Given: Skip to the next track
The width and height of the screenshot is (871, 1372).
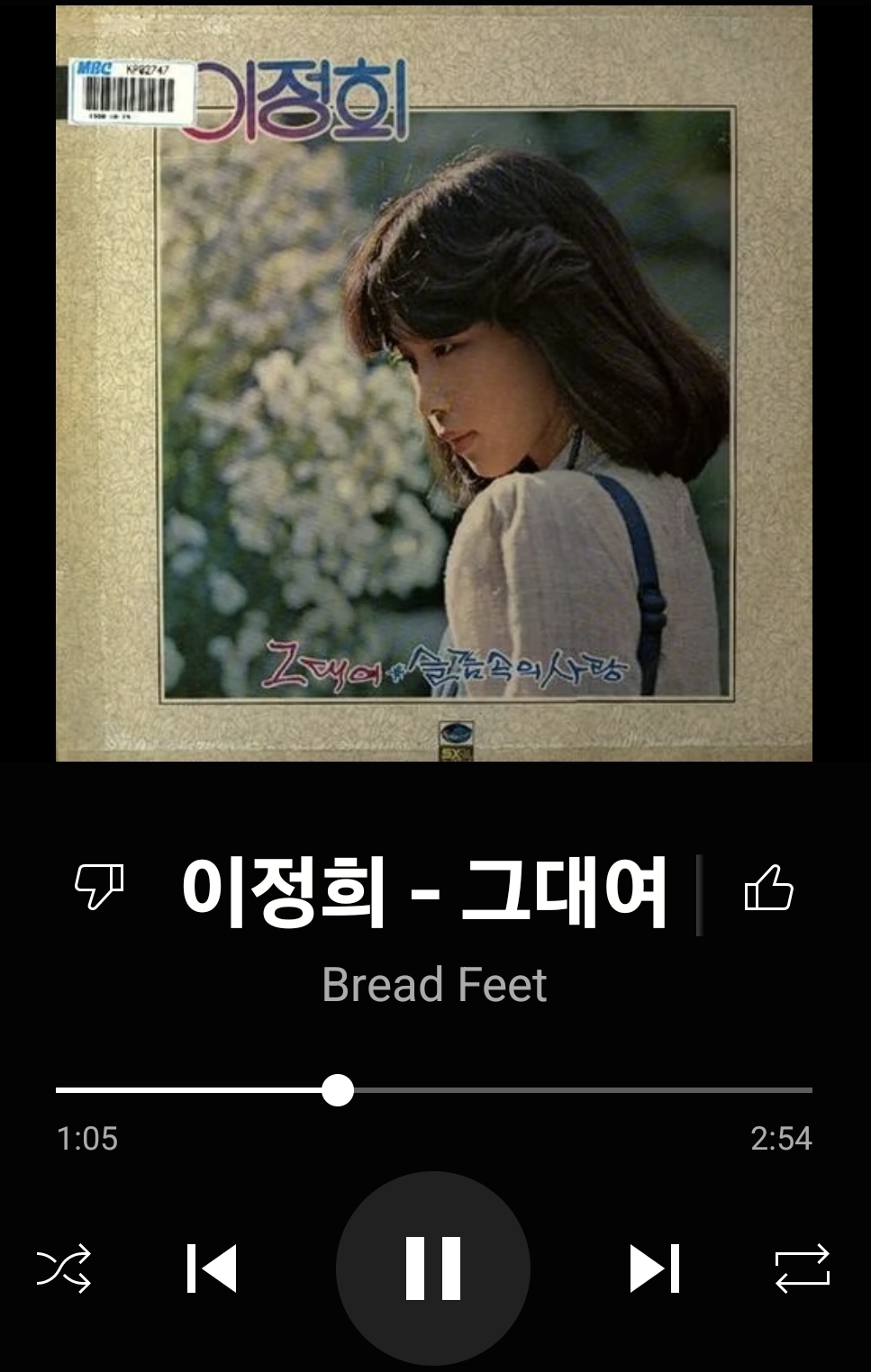Looking at the screenshot, I should pyautogui.click(x=654, y=1268).
